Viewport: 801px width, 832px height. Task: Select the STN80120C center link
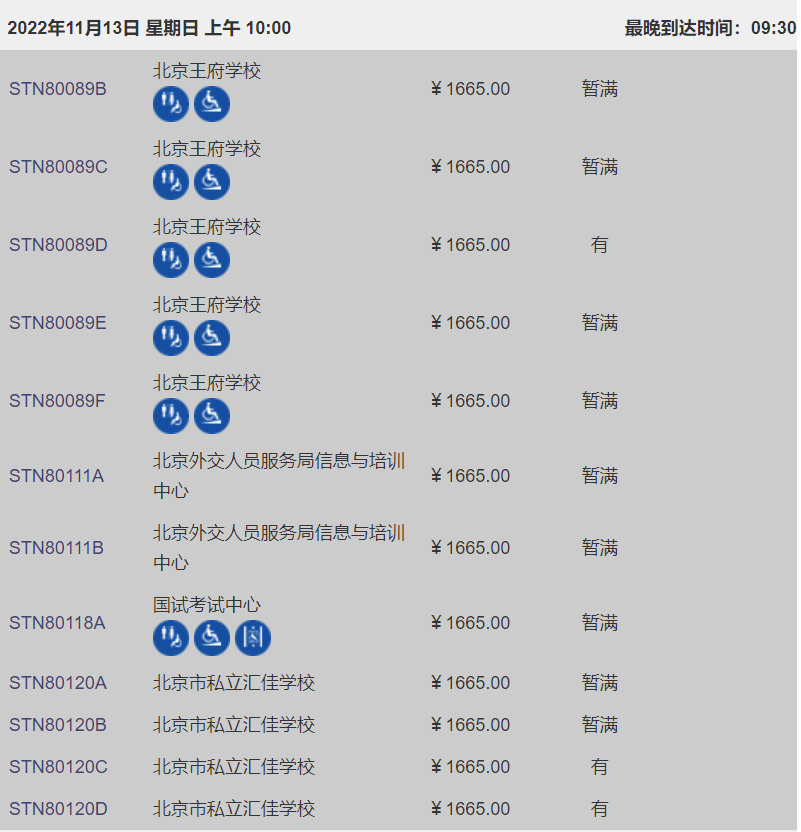coord(58,767)
